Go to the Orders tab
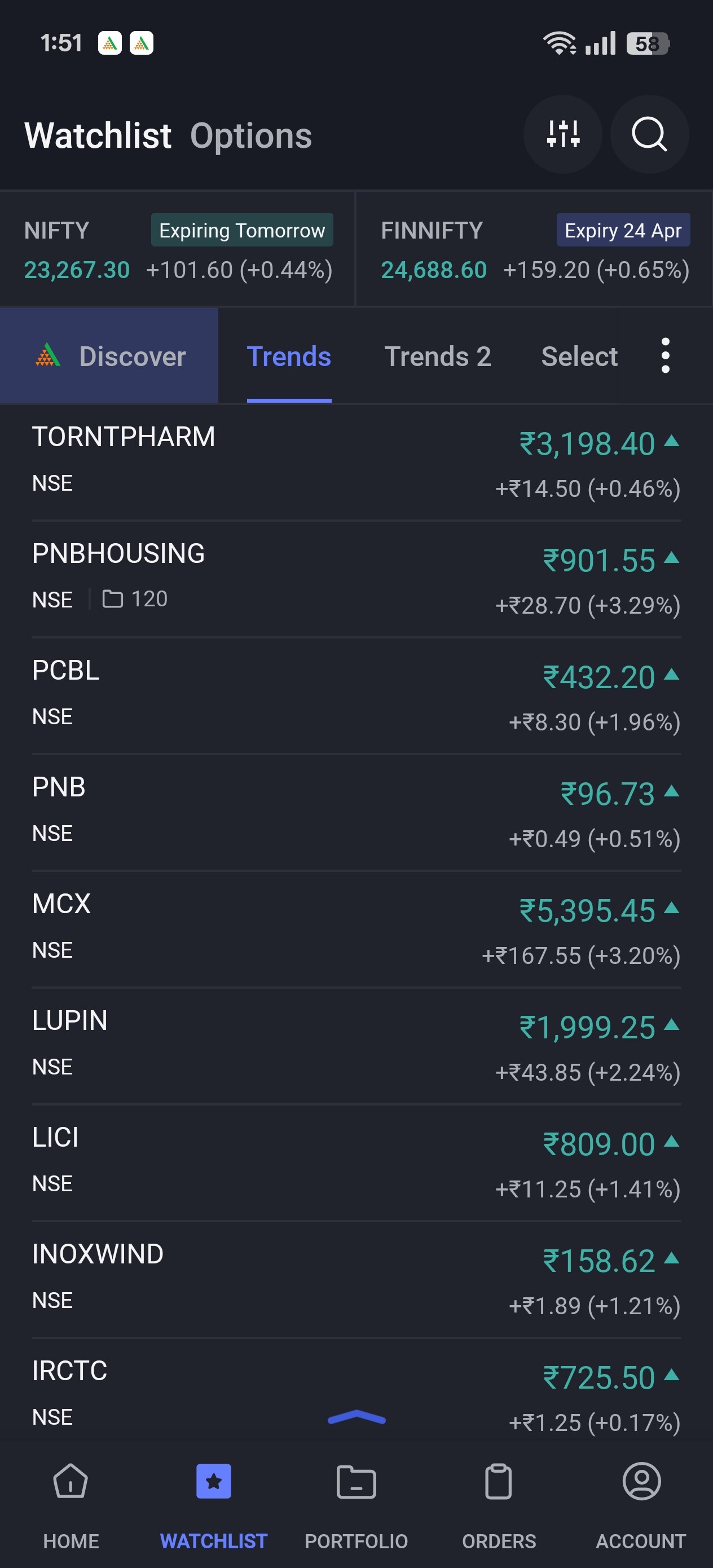Viewport: 713px width, 1568px height. tap(499, 1506)
